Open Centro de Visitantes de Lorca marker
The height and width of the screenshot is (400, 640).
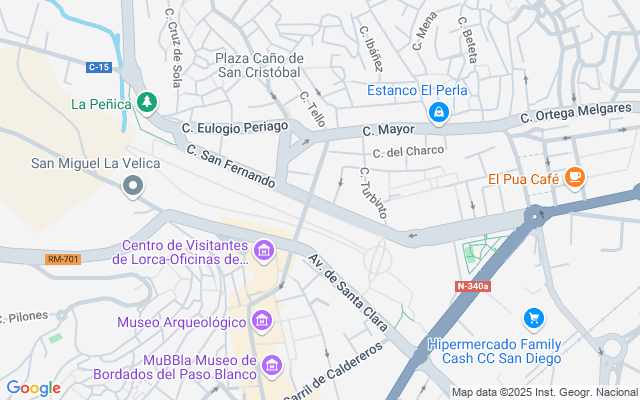click(264, 249)
